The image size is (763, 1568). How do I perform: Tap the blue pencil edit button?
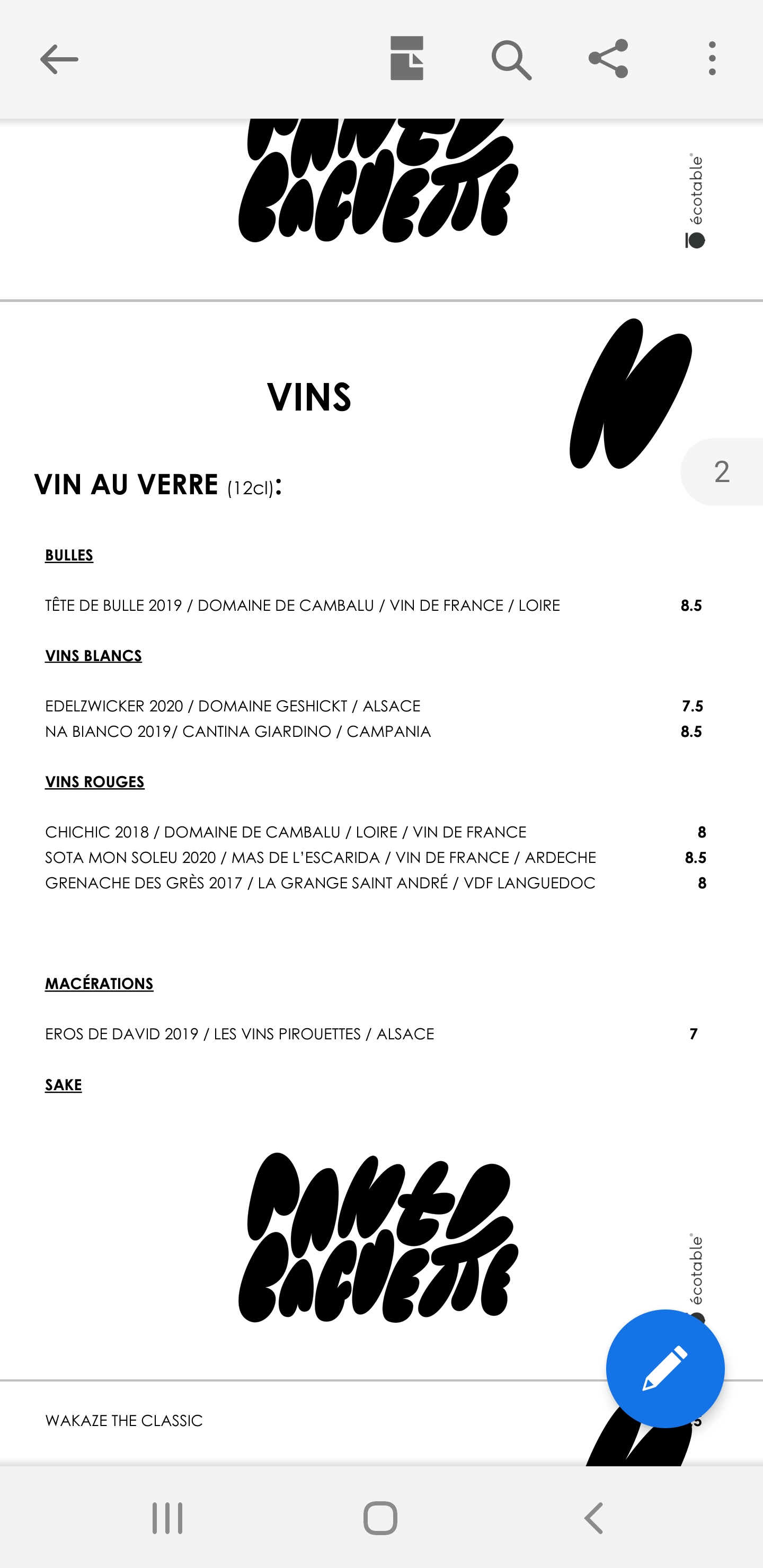(665, 1368)
